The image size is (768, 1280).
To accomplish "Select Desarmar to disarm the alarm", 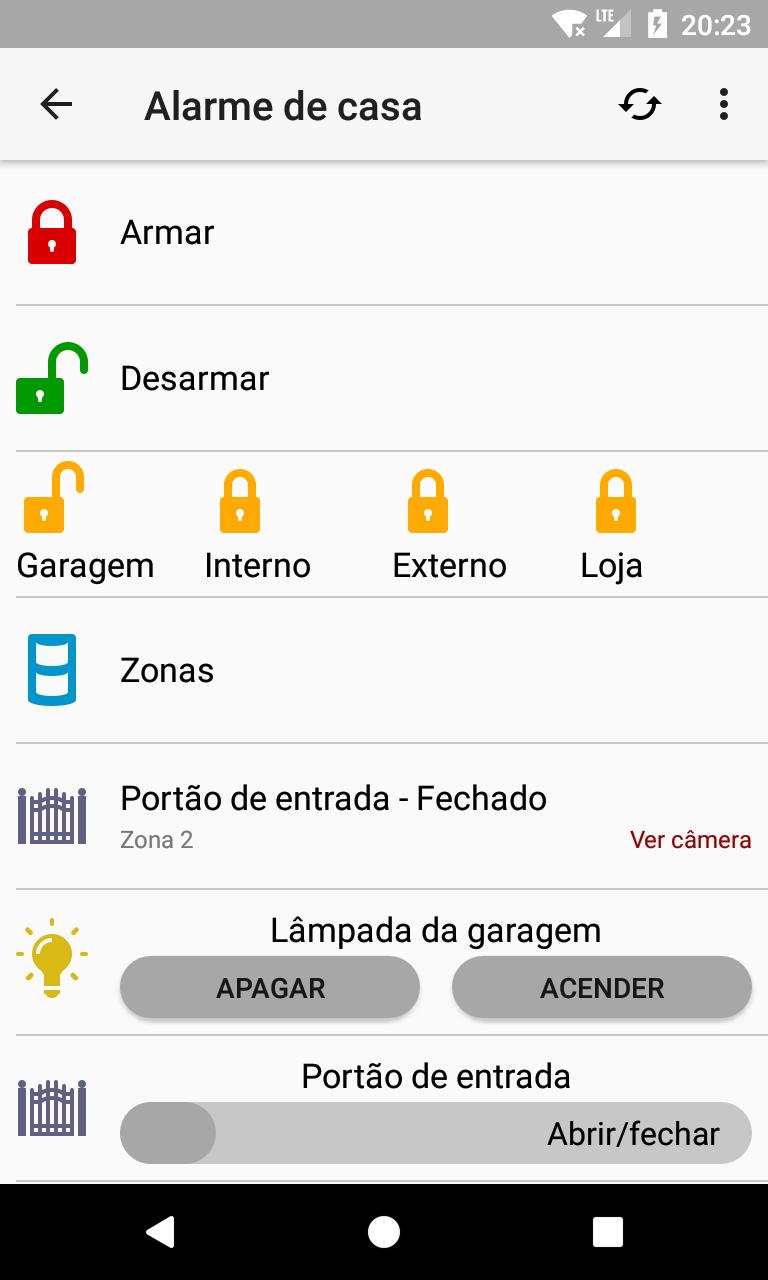I will click(x=384, y=378).
